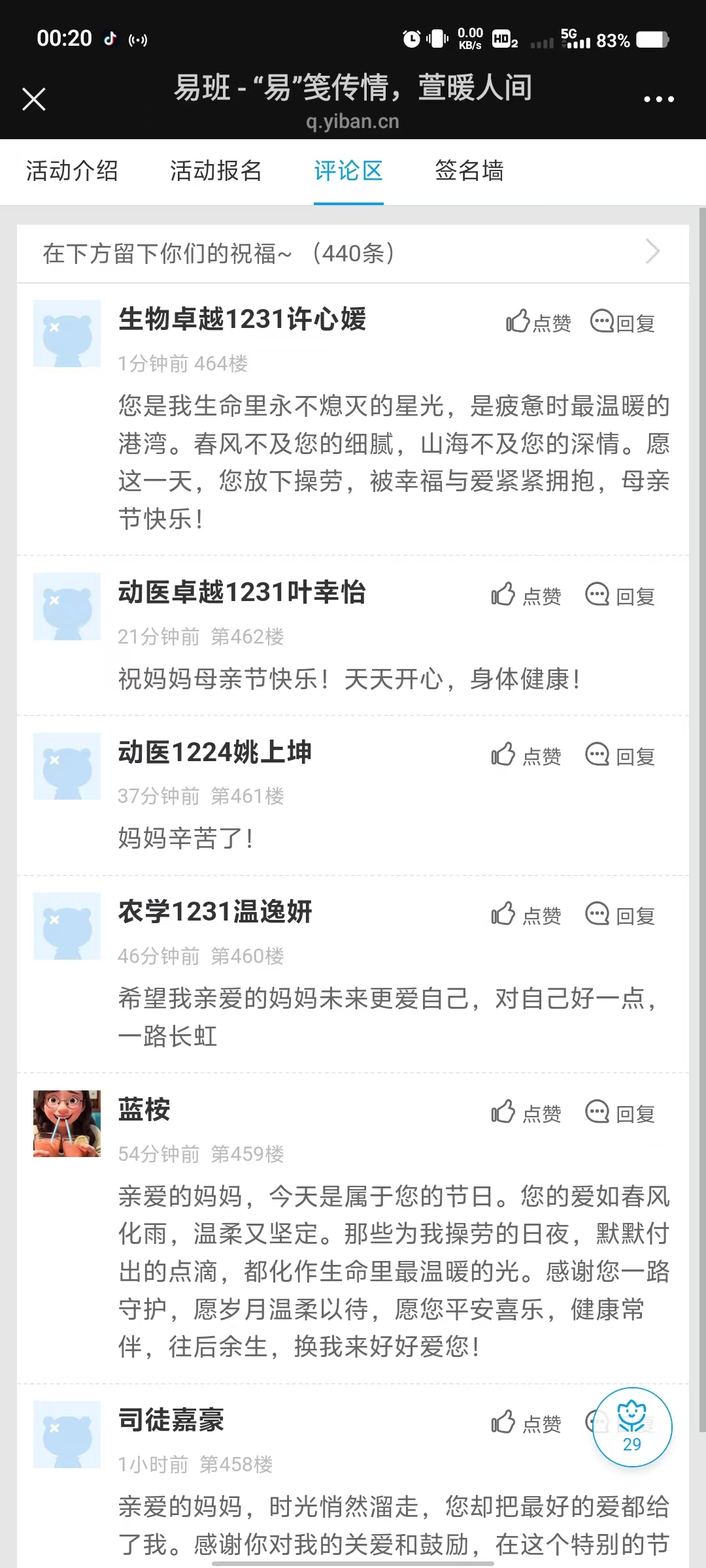
Task: Tap the floating flower button showing 29
Action: pyautogui.click(x=632, y=1427)
